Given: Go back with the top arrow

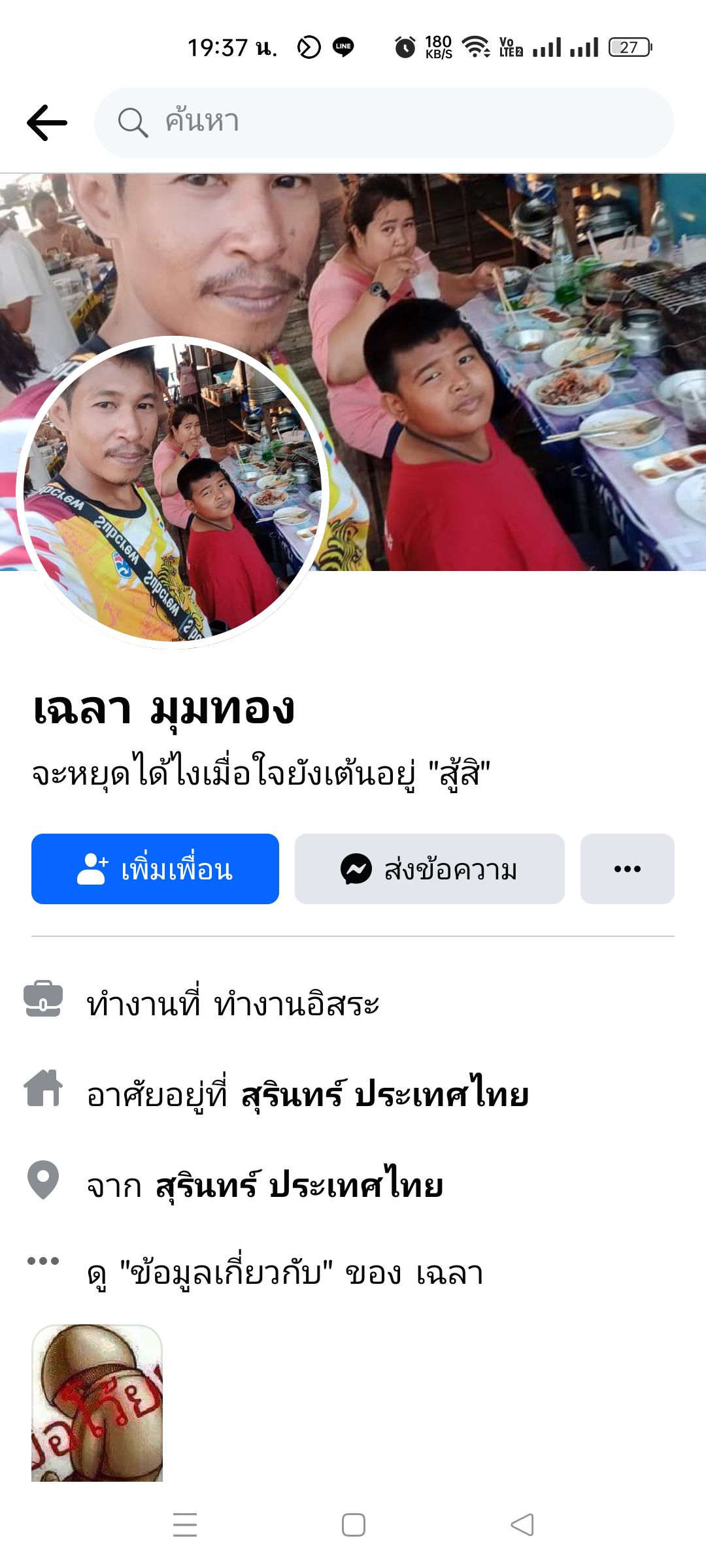Looking at the screenshot, I should point(47,123).
